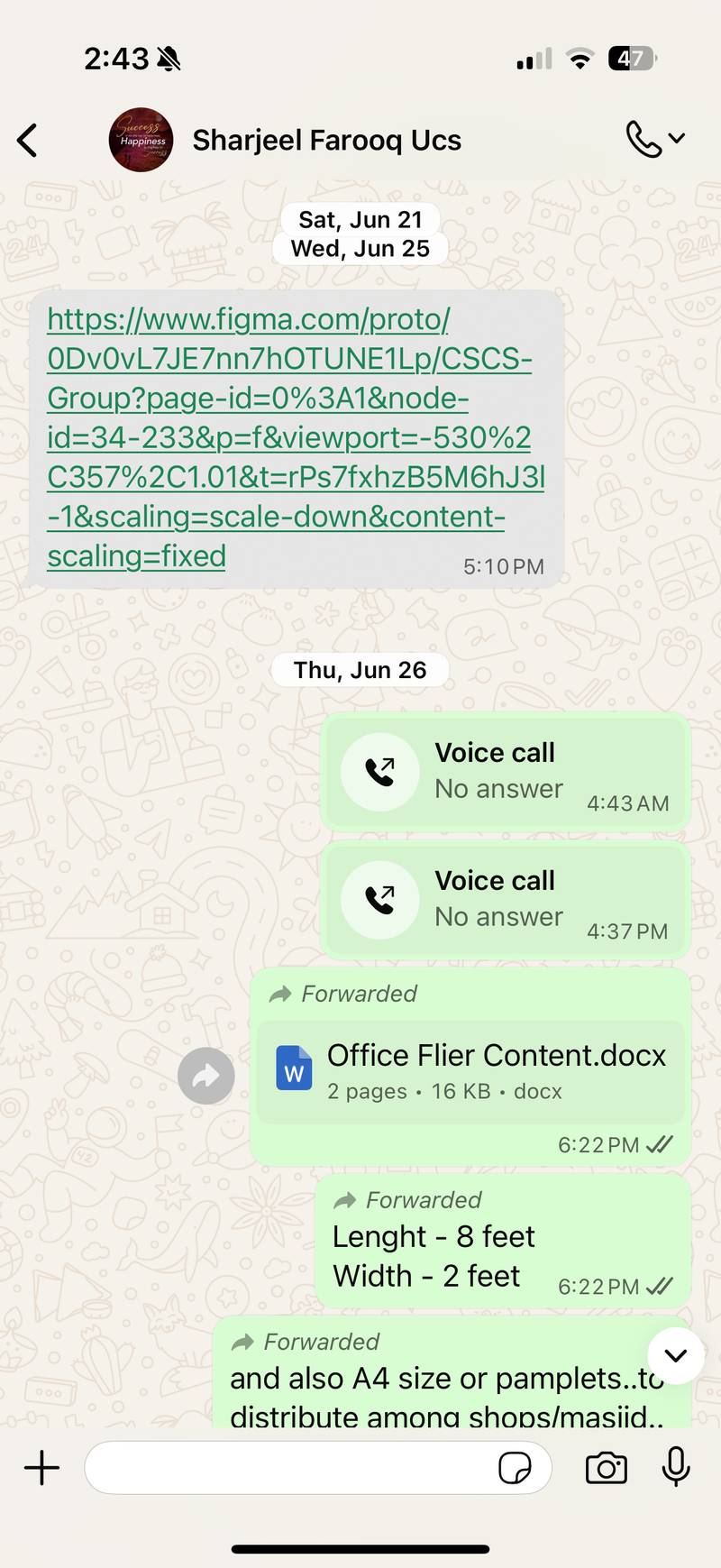Open the camera

pos(607,1468)
